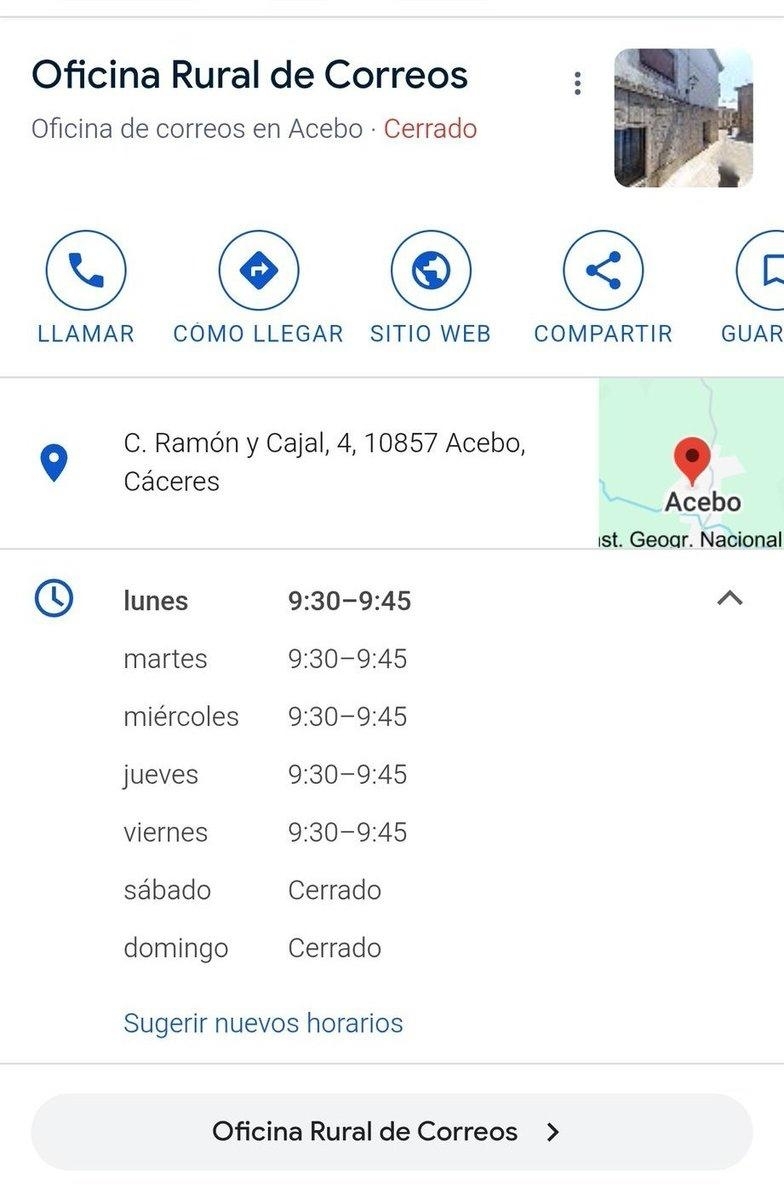Viewport: 784px width, 1199px height.
Task: Collapse the opening hours list
Action: point(730,599)
